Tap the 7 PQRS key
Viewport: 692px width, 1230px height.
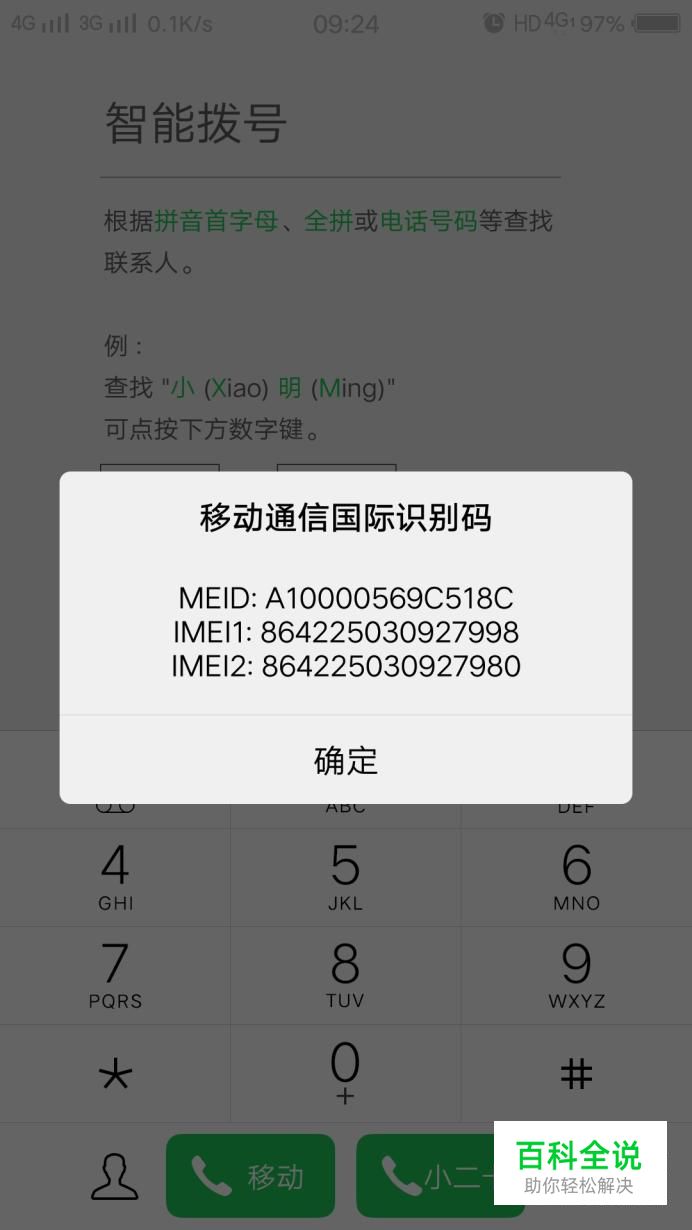tap(115, 975)
